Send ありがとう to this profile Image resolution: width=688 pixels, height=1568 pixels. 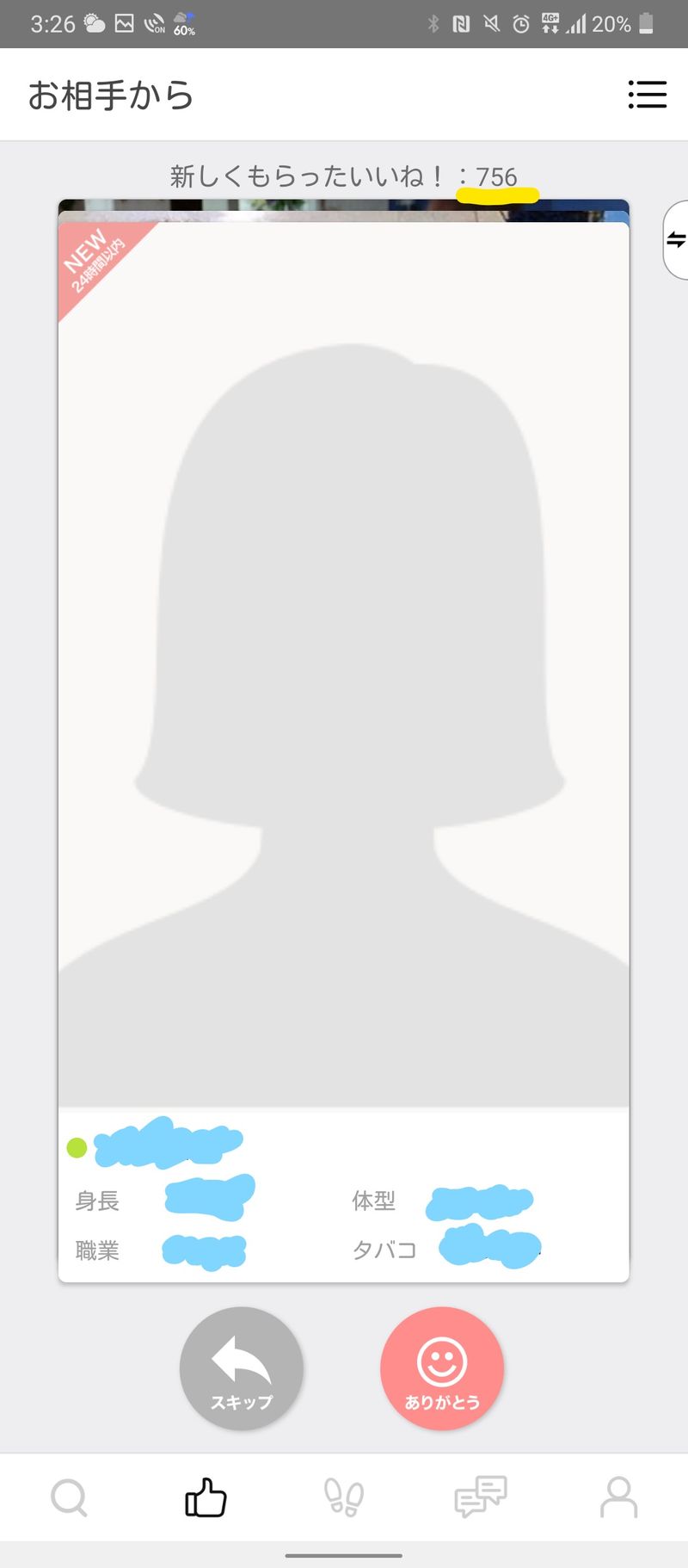442,1368
